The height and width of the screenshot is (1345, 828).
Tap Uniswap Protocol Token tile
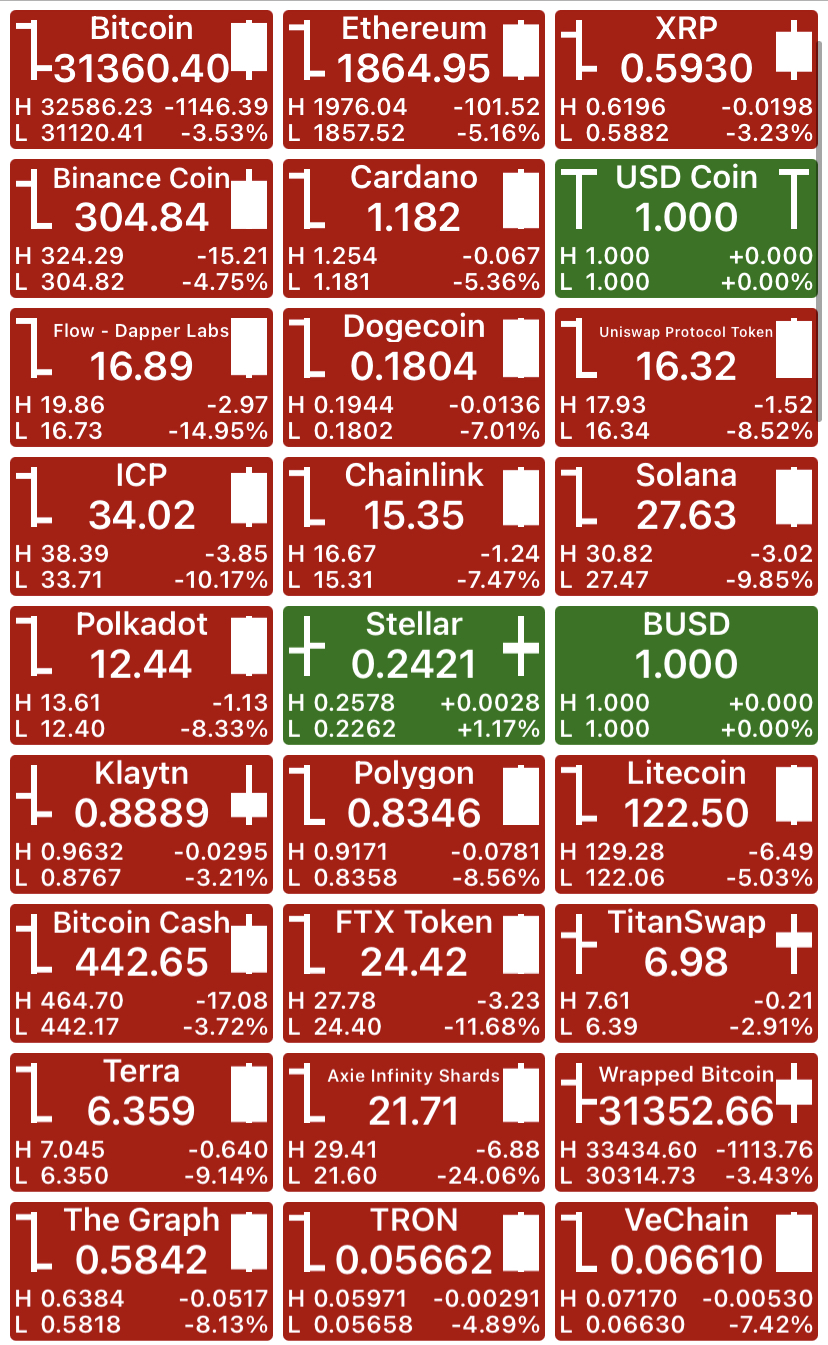click(686, 377)
